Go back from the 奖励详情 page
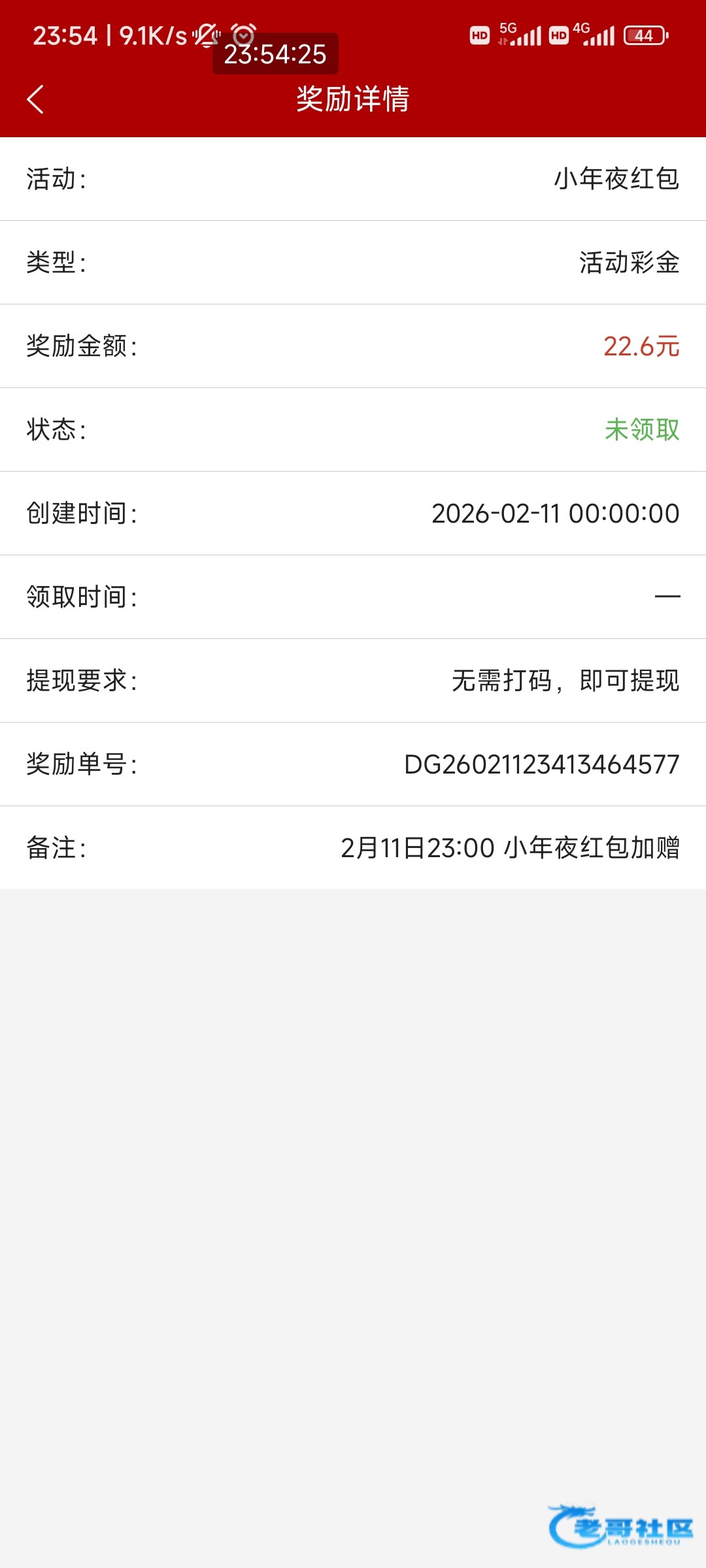This screenshot has height=1568, width=706. pos(35,99)
